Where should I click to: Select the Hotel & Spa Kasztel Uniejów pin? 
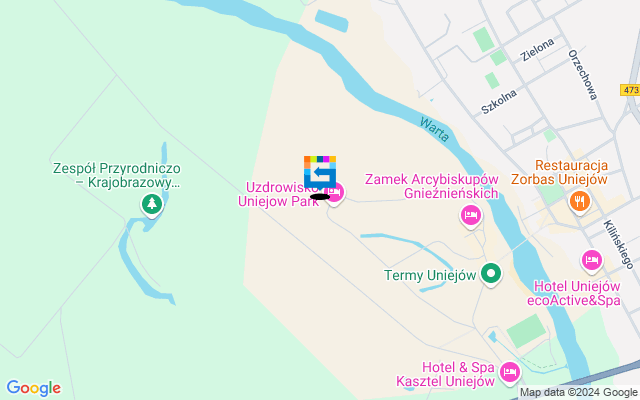(509, 373)
